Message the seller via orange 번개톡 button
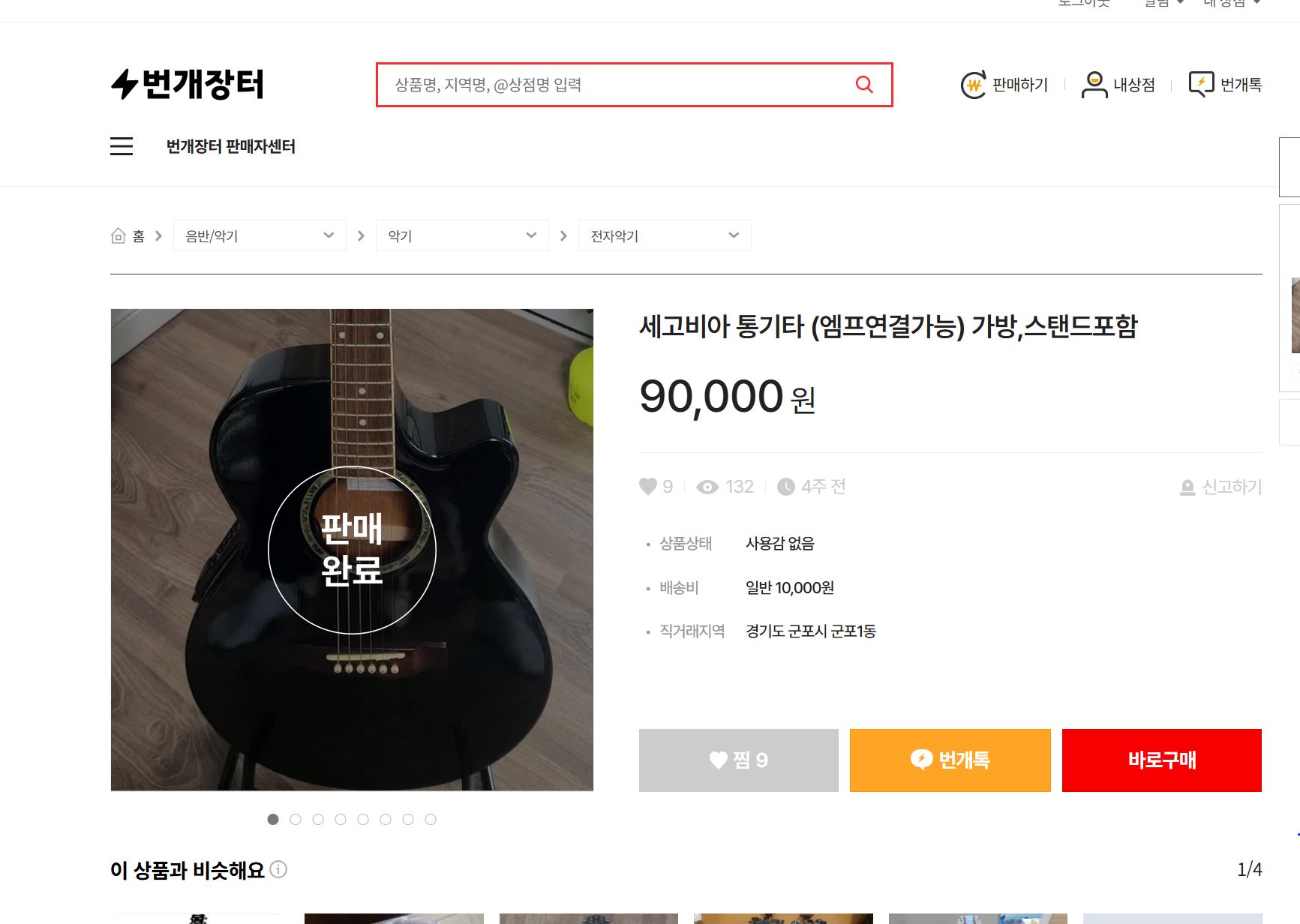This screenshot has width=1300, height=924. pyautogui.click(x=950, y=760)
